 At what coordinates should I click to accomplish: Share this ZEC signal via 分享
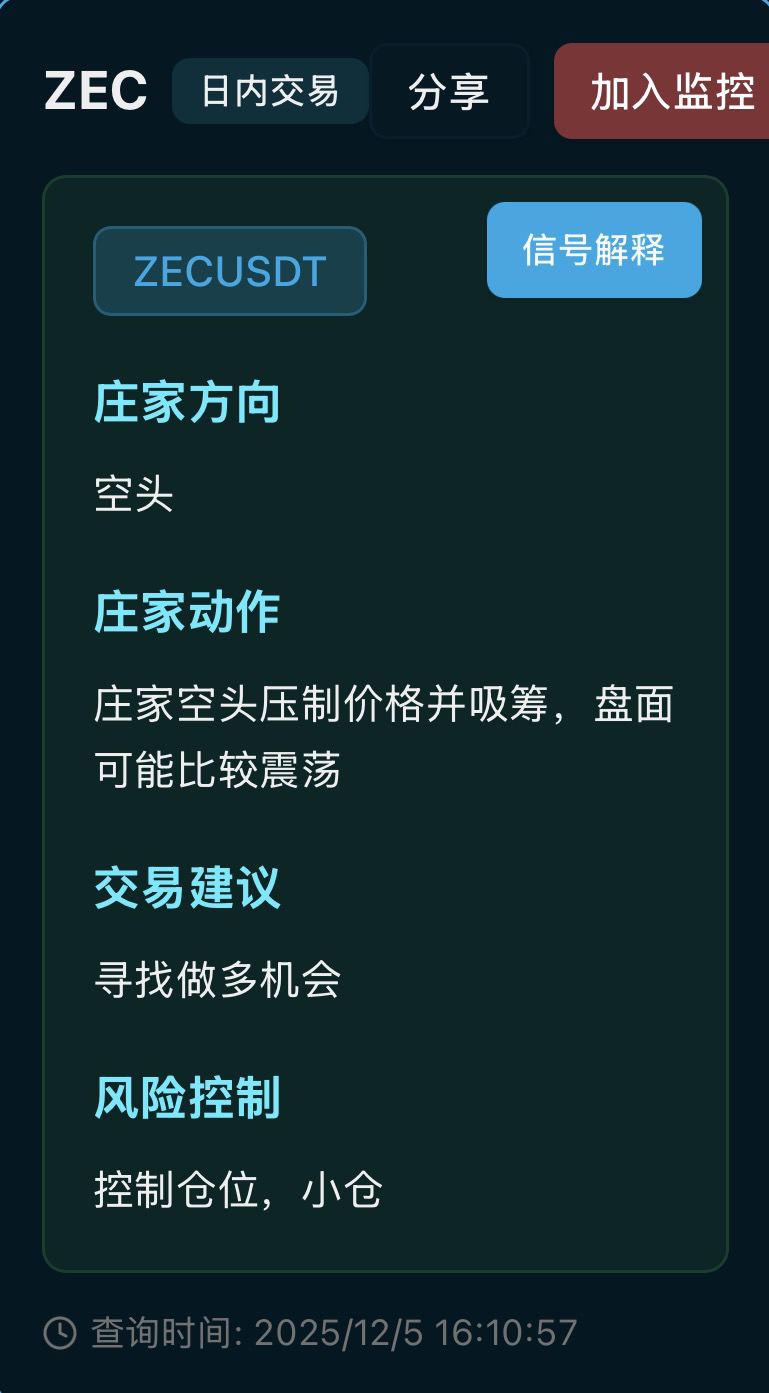tap(449, 91)
